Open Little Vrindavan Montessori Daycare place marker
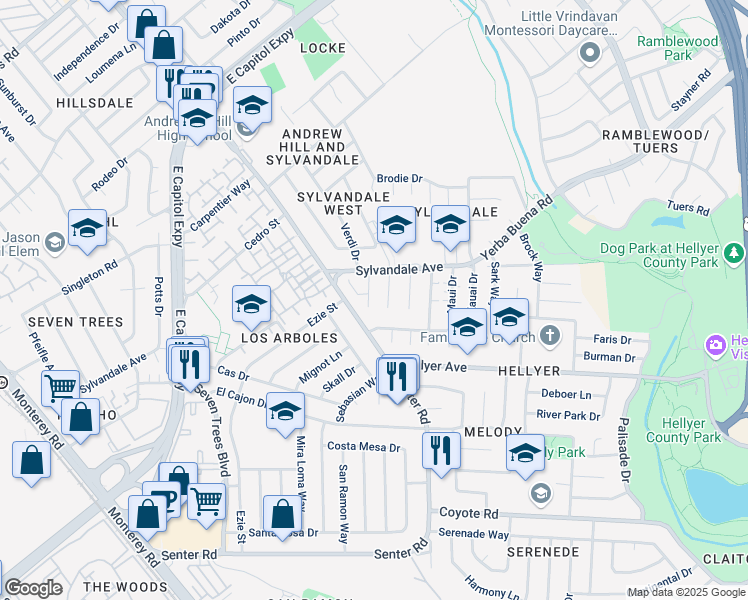This screenshot has height=600, width=748. tap(591, 52)
